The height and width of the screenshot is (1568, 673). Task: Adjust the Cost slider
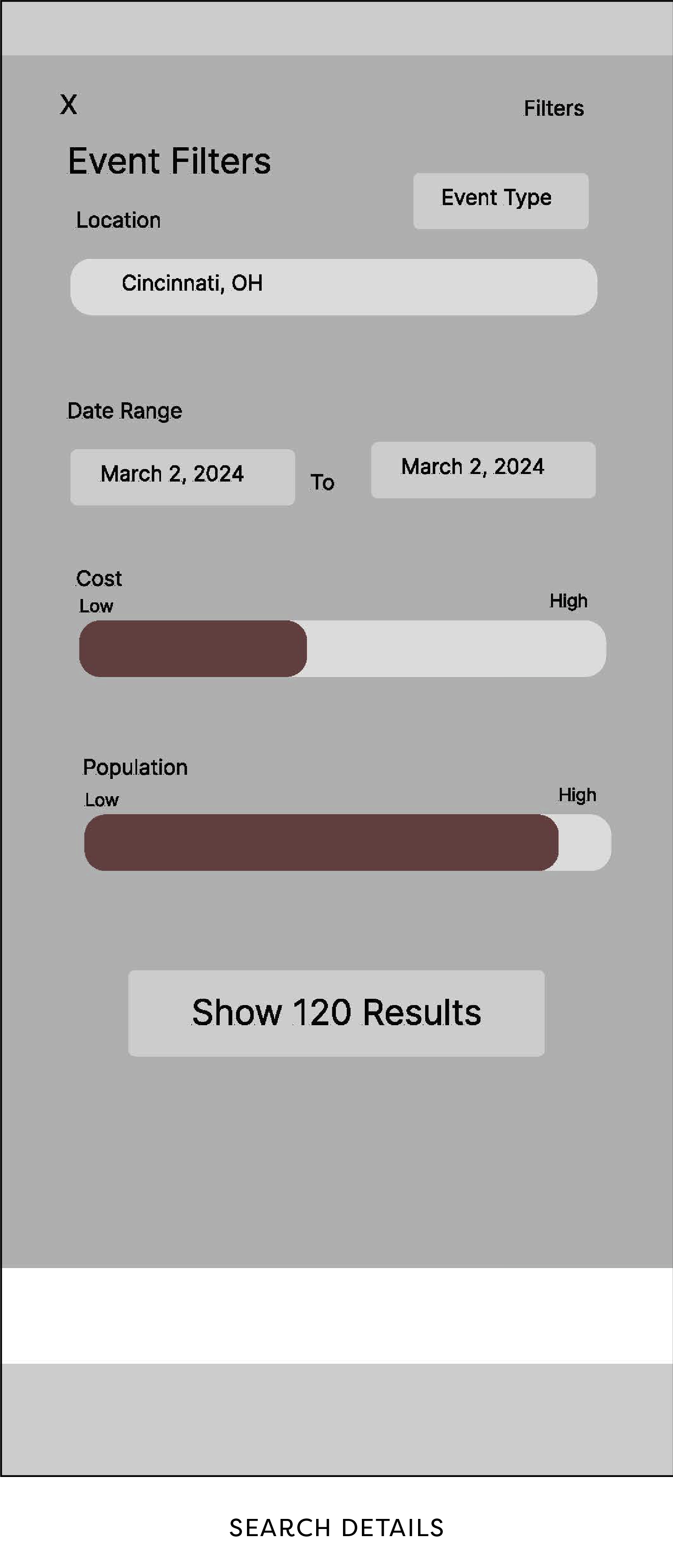[306, 648]
